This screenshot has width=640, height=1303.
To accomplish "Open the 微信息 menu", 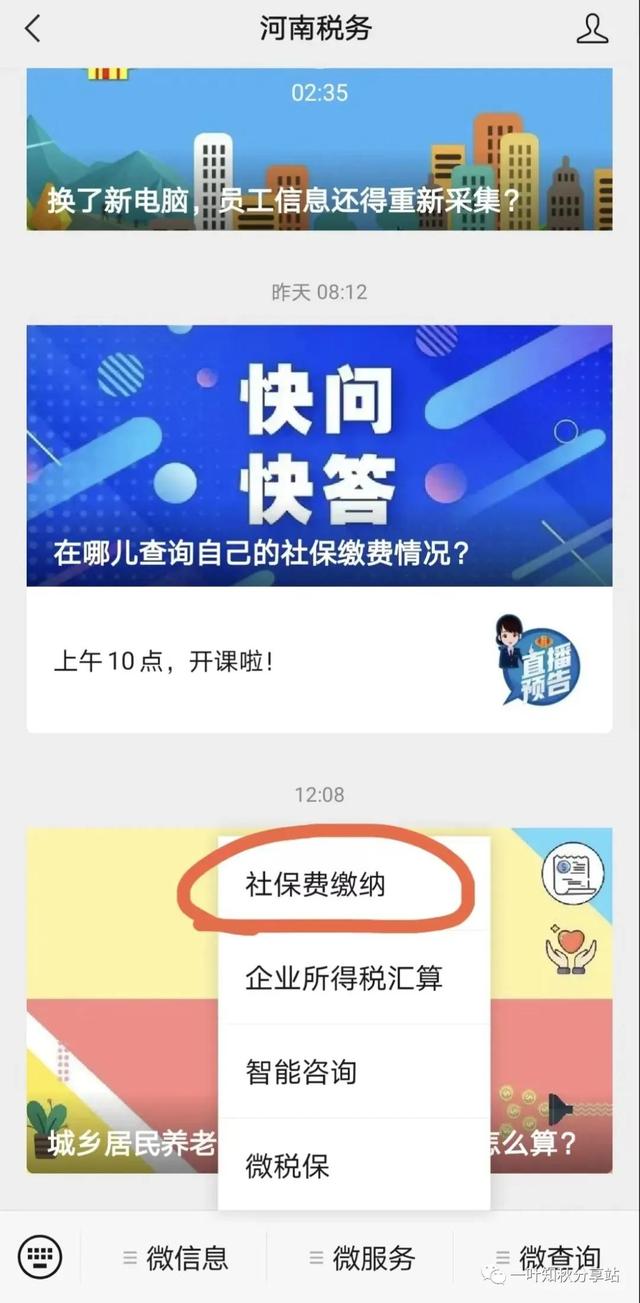I will click(175, 1258).
